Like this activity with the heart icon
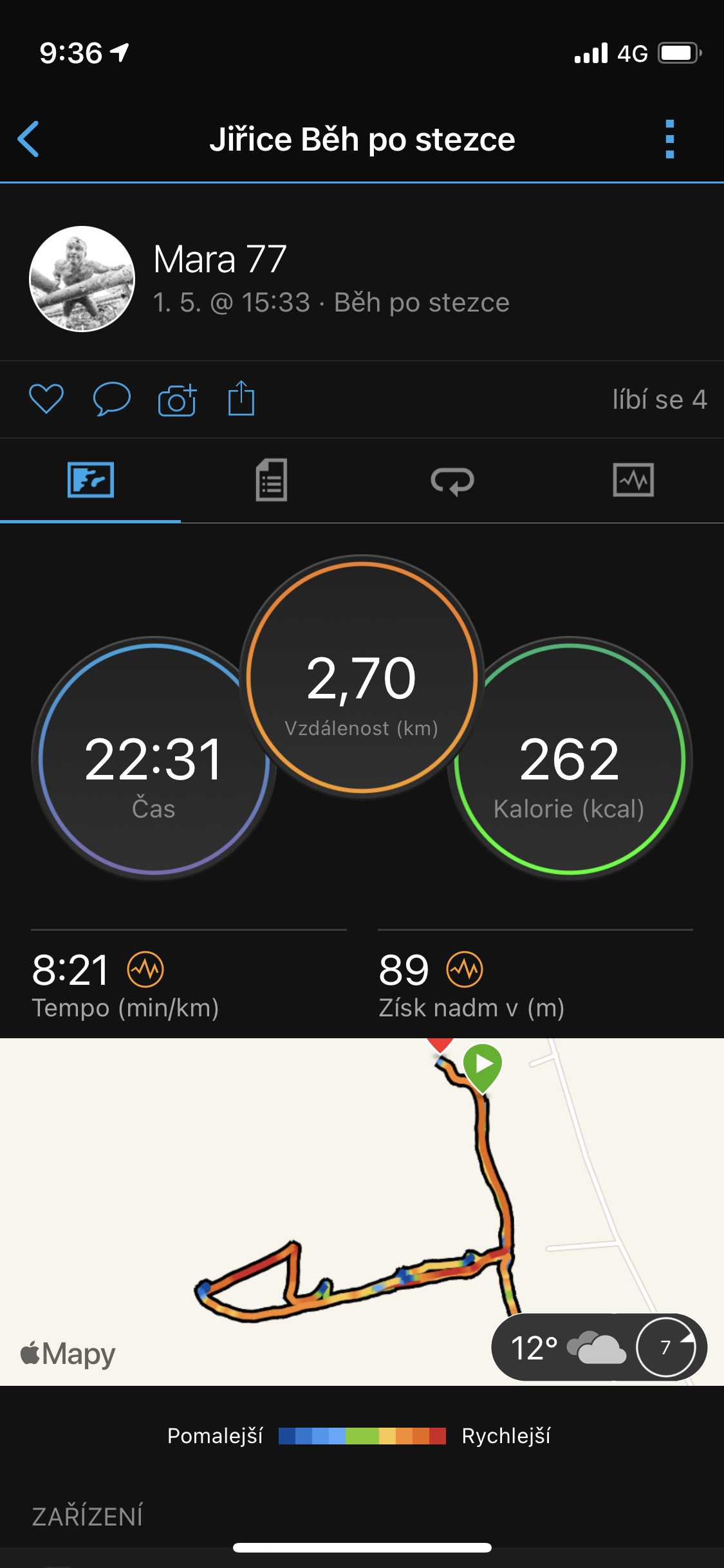The width and height of the screenshot is (724, 1568). coord(46,399)
